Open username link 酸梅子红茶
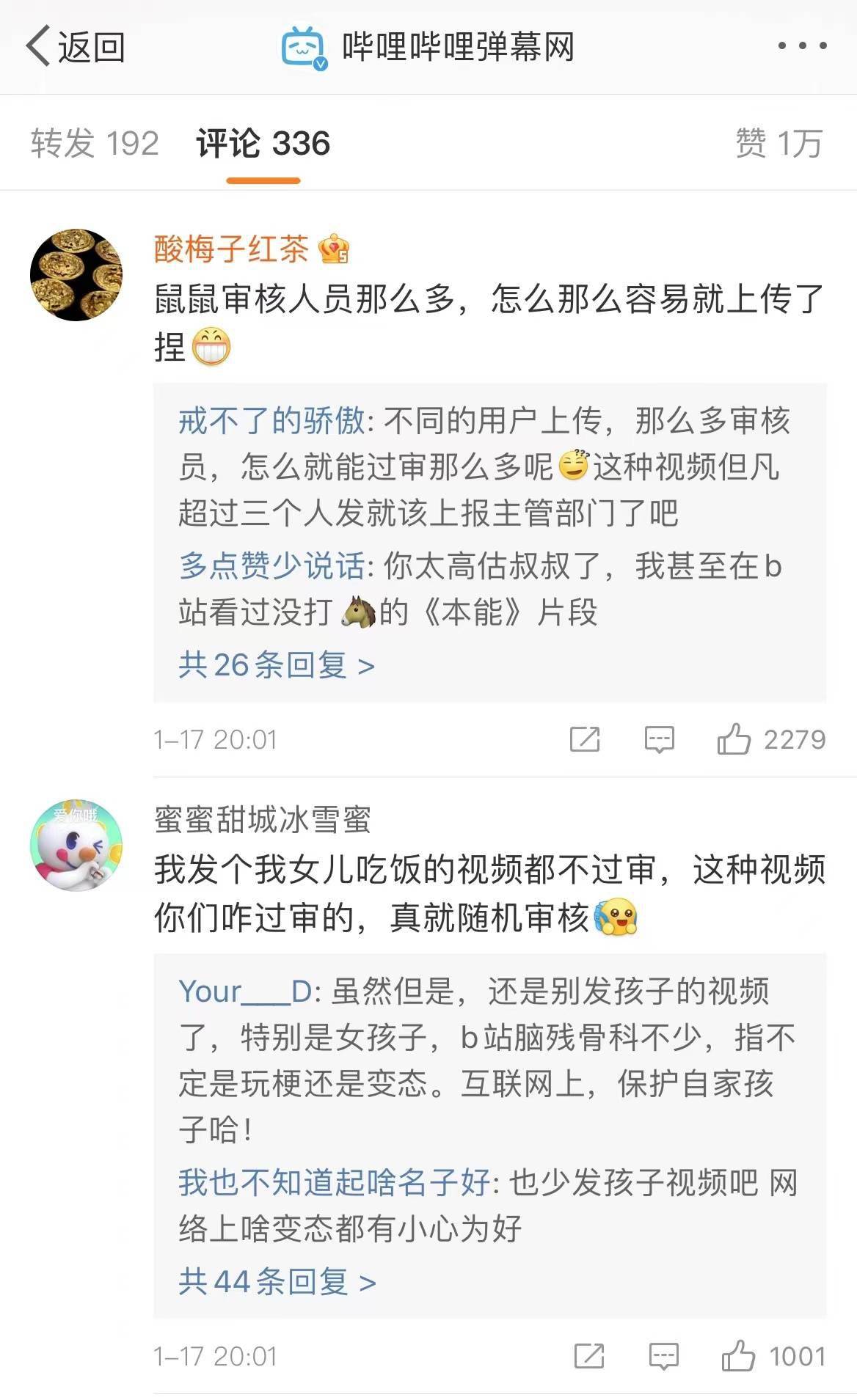857x1400 pixels. click(x=231, y=249)
